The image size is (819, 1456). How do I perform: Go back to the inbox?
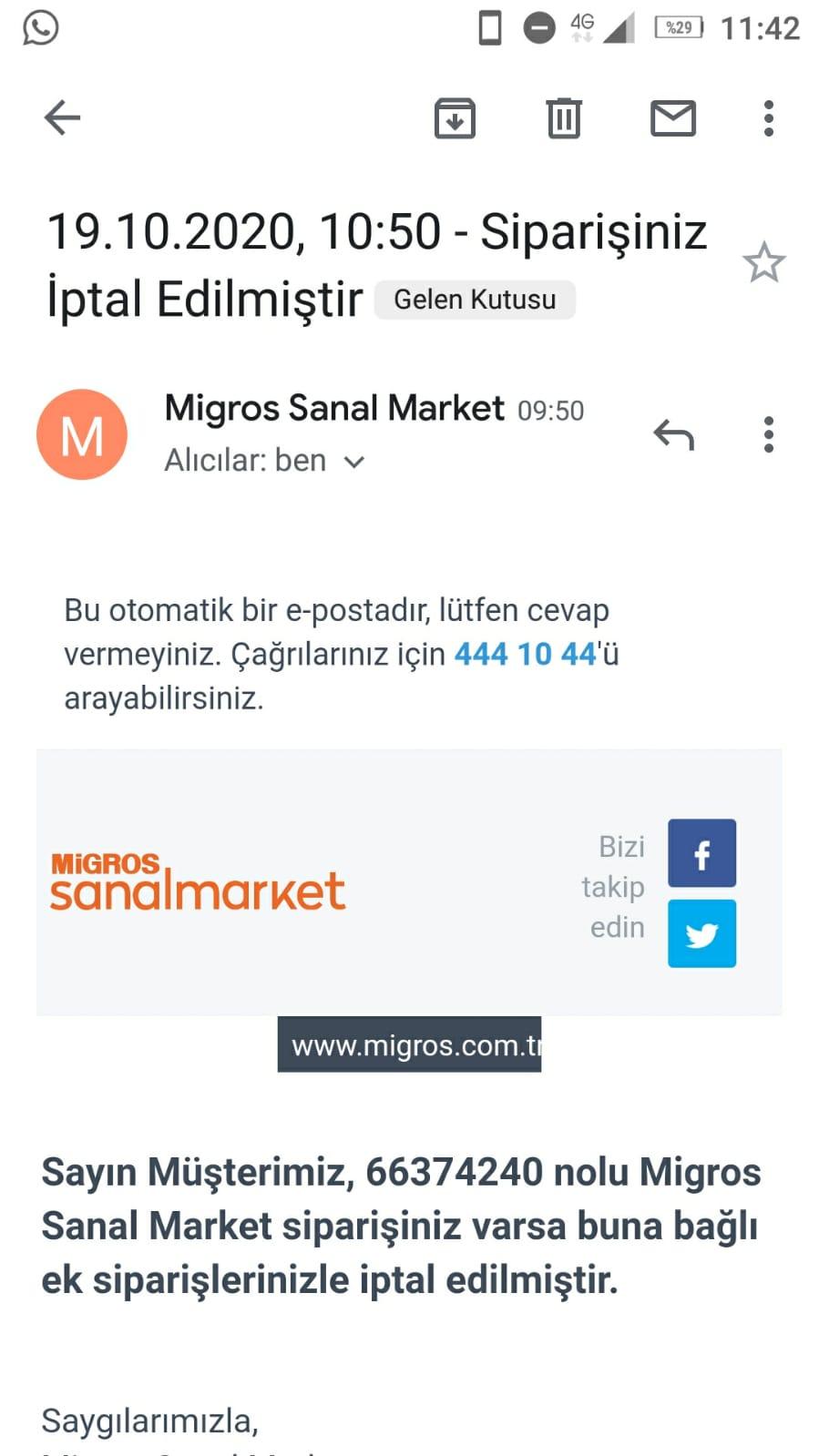point(62,117)
